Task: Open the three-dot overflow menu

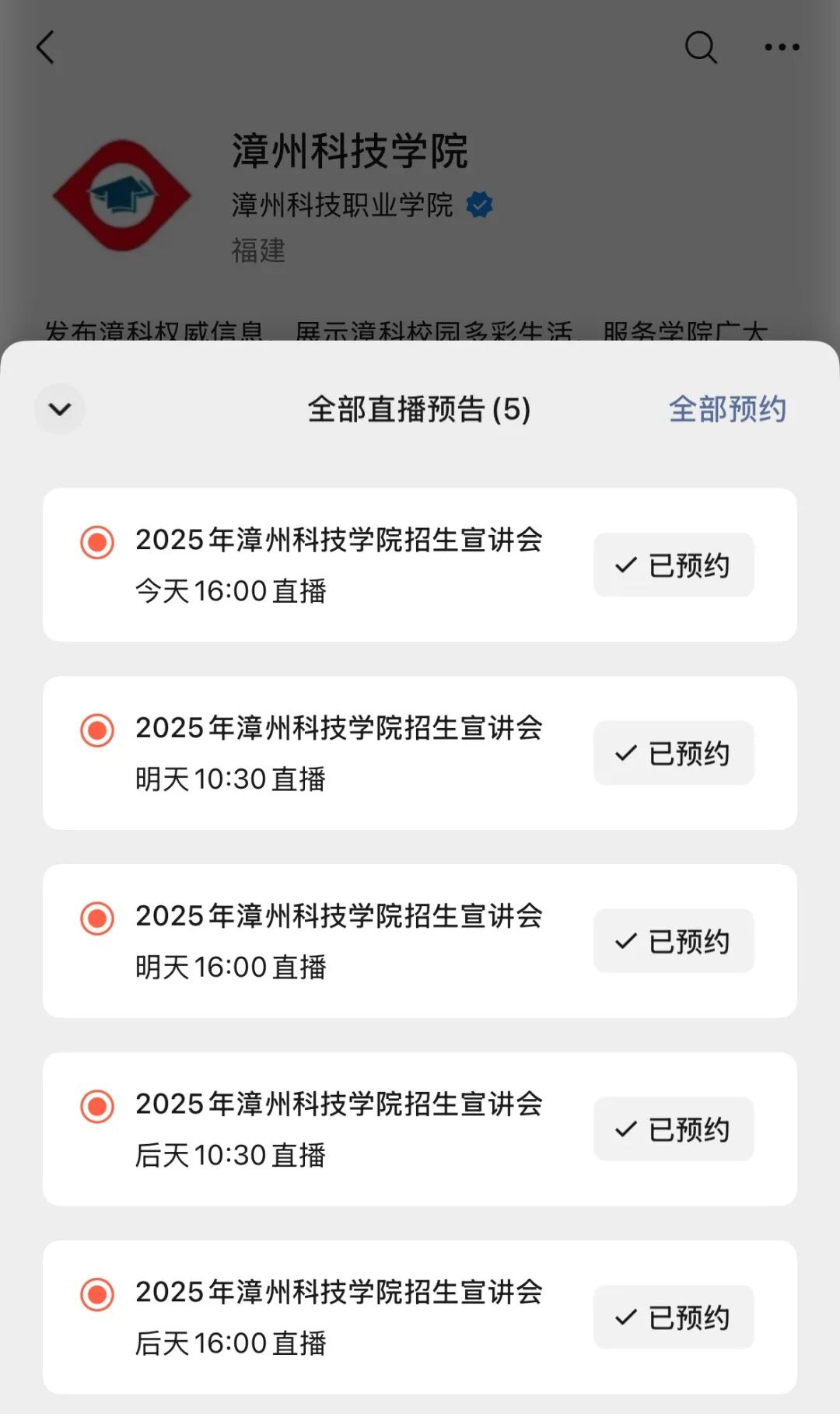Action: click(x=782, y=47)
